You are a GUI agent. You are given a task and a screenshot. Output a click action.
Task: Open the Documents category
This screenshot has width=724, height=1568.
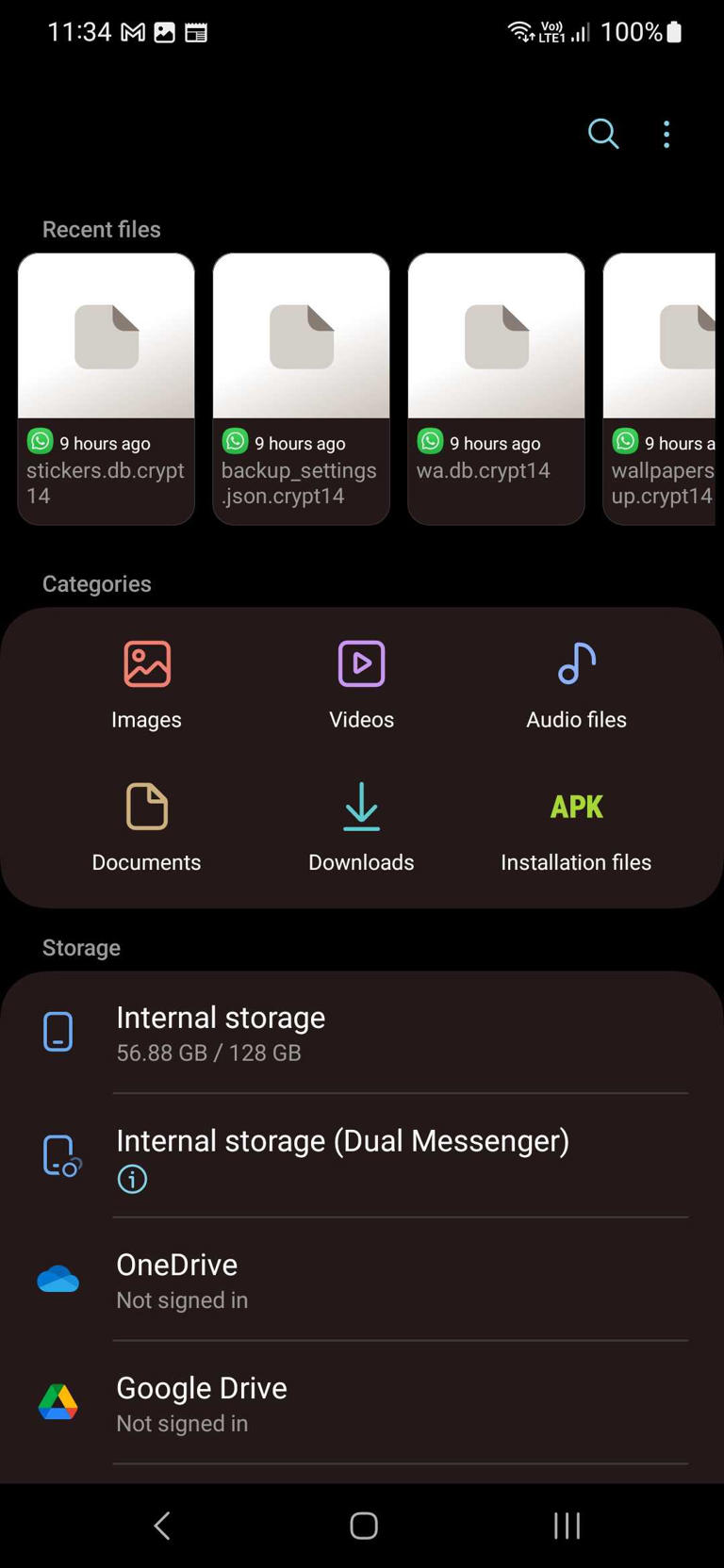[146, 825]
